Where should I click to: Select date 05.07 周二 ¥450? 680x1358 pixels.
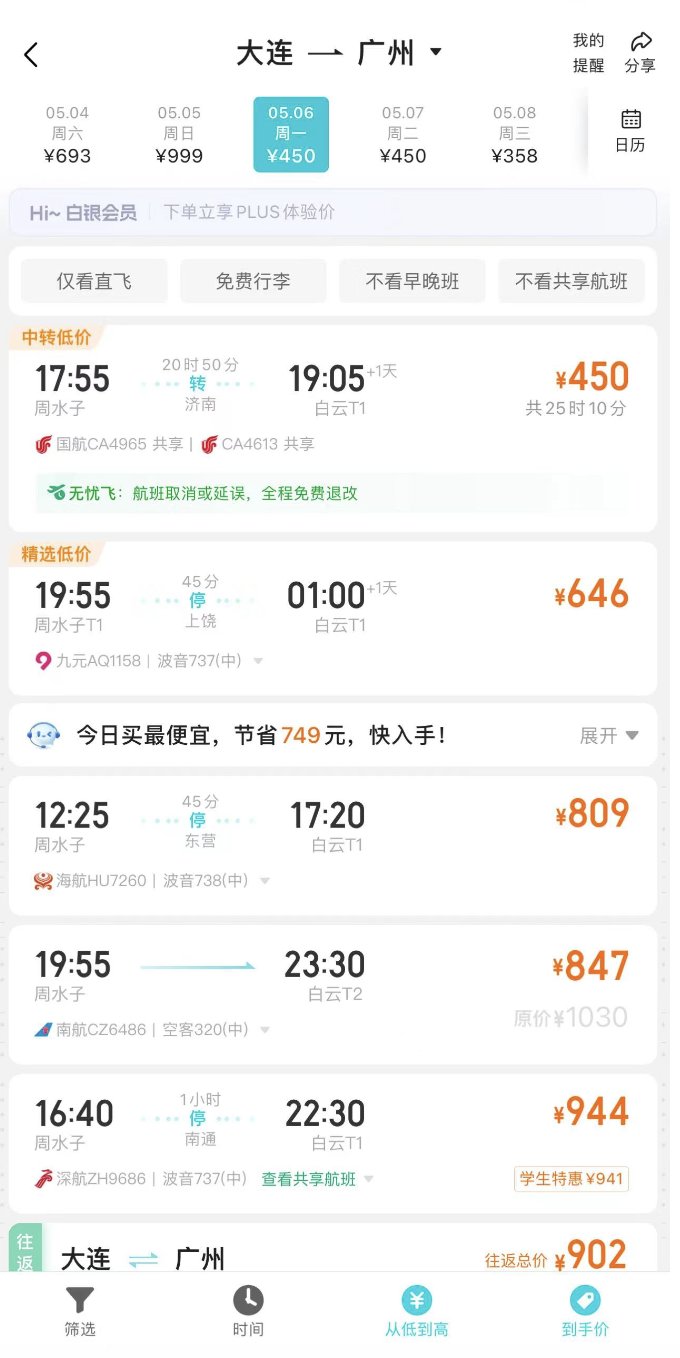click(403, 135)
